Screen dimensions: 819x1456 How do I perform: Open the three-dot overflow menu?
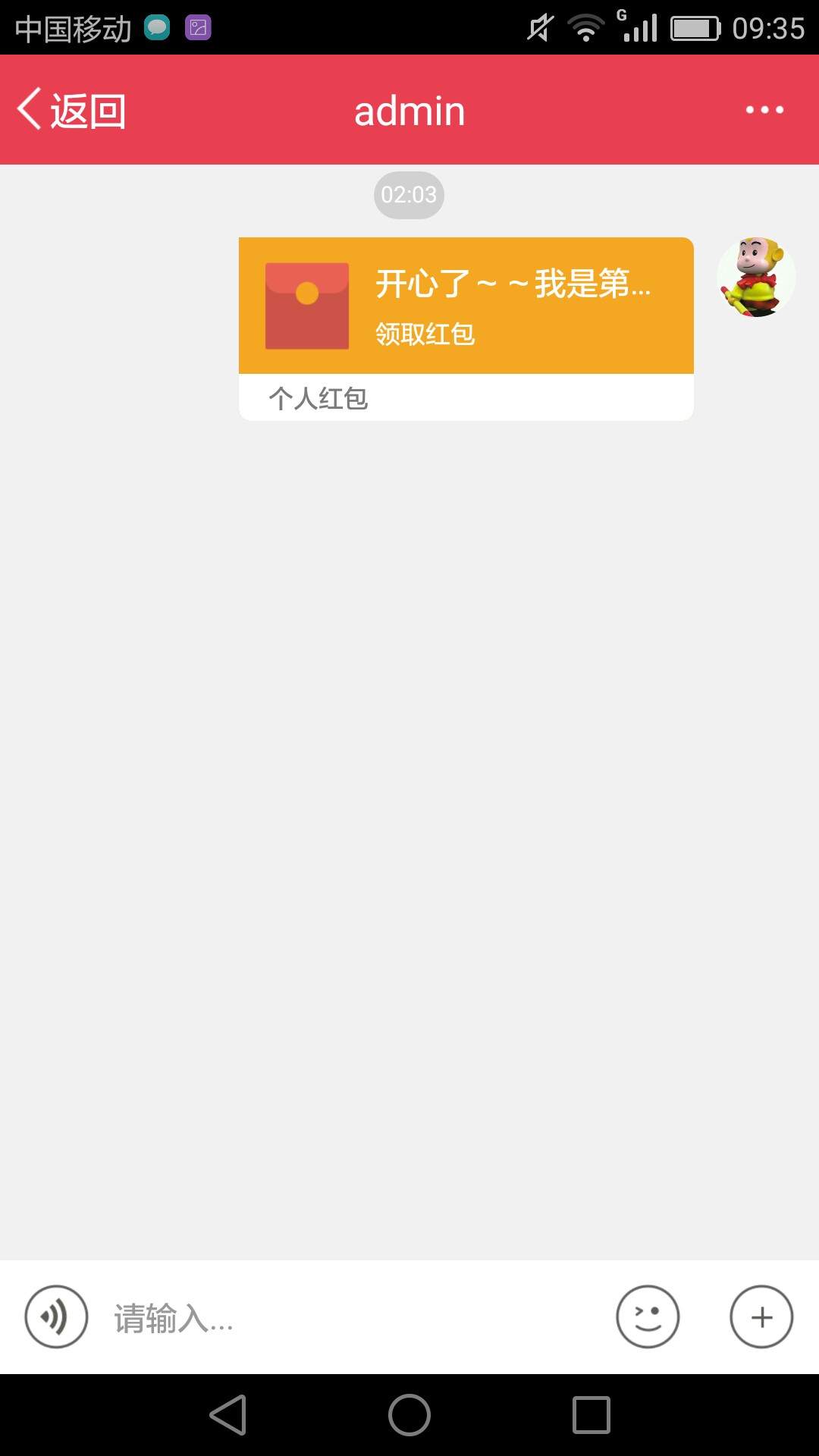pyautogui.click(x=764, y=110)
